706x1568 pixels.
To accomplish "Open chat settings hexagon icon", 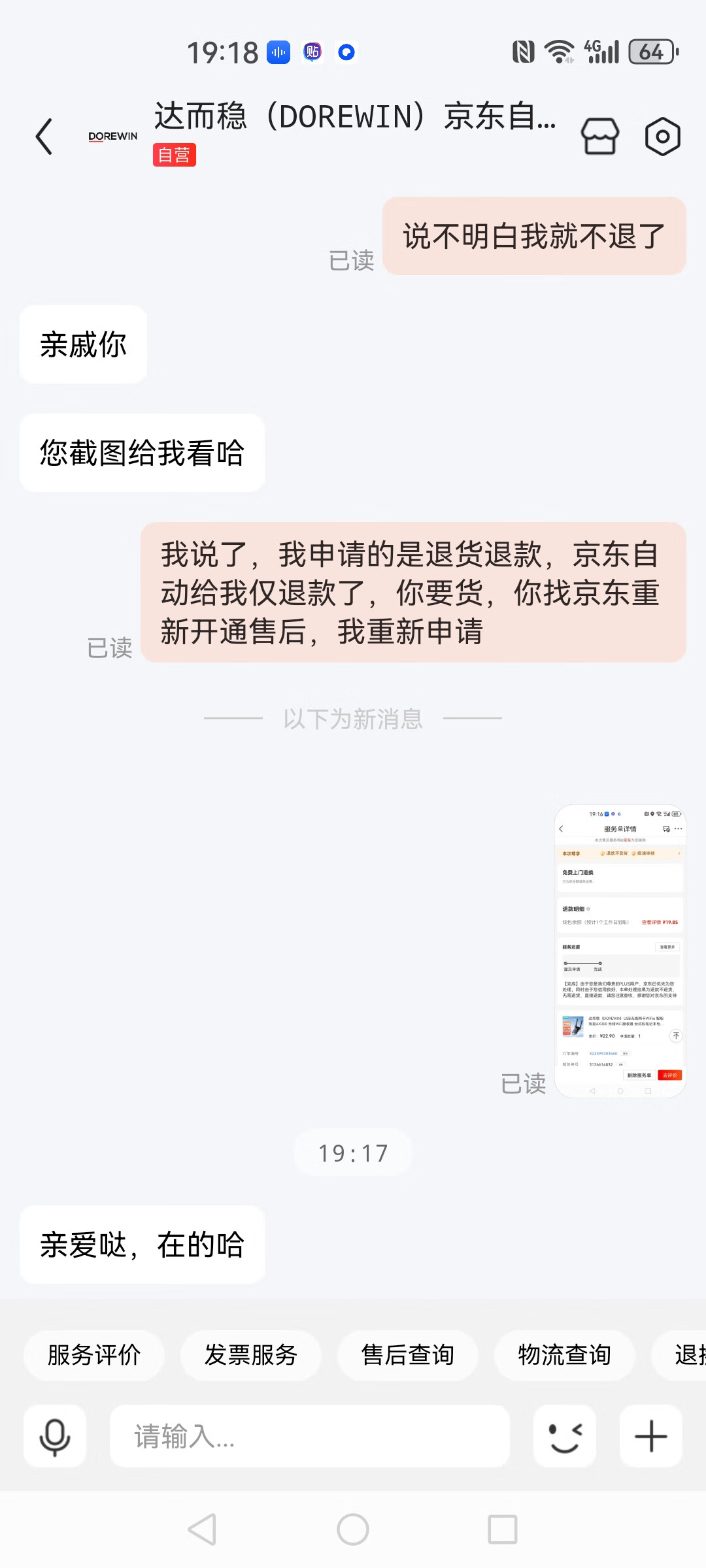I will [662, 137].
